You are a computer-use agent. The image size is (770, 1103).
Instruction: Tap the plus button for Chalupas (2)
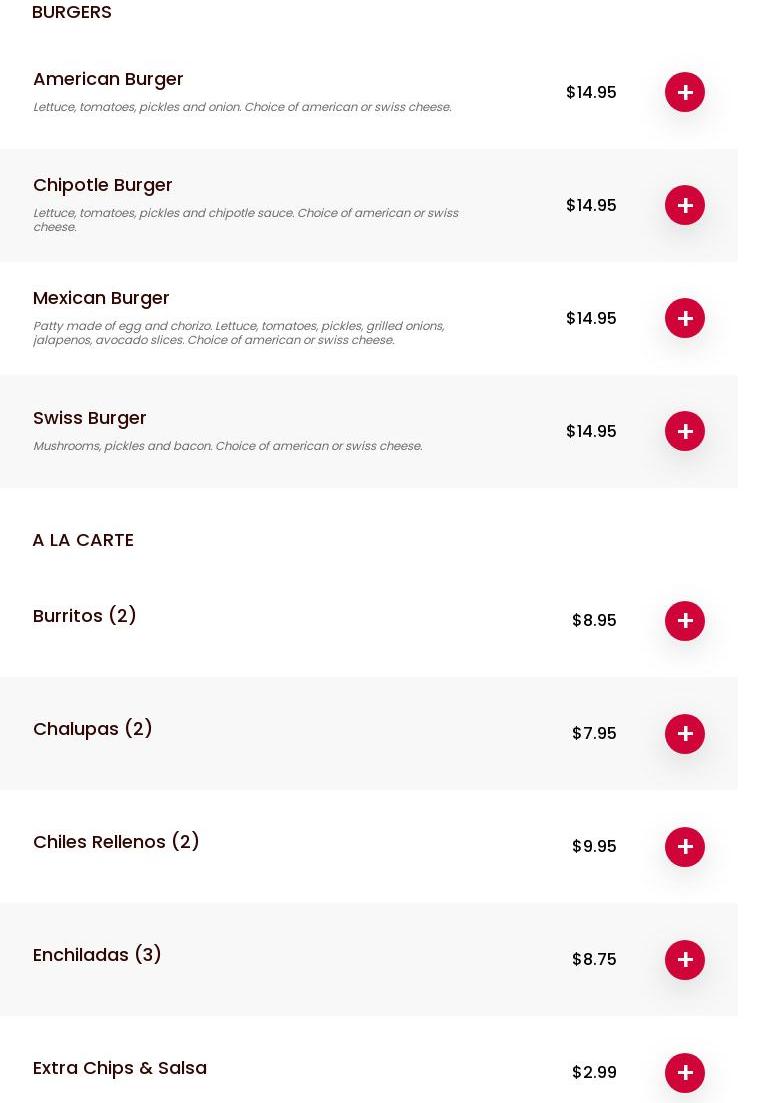[x=685, y=734]
